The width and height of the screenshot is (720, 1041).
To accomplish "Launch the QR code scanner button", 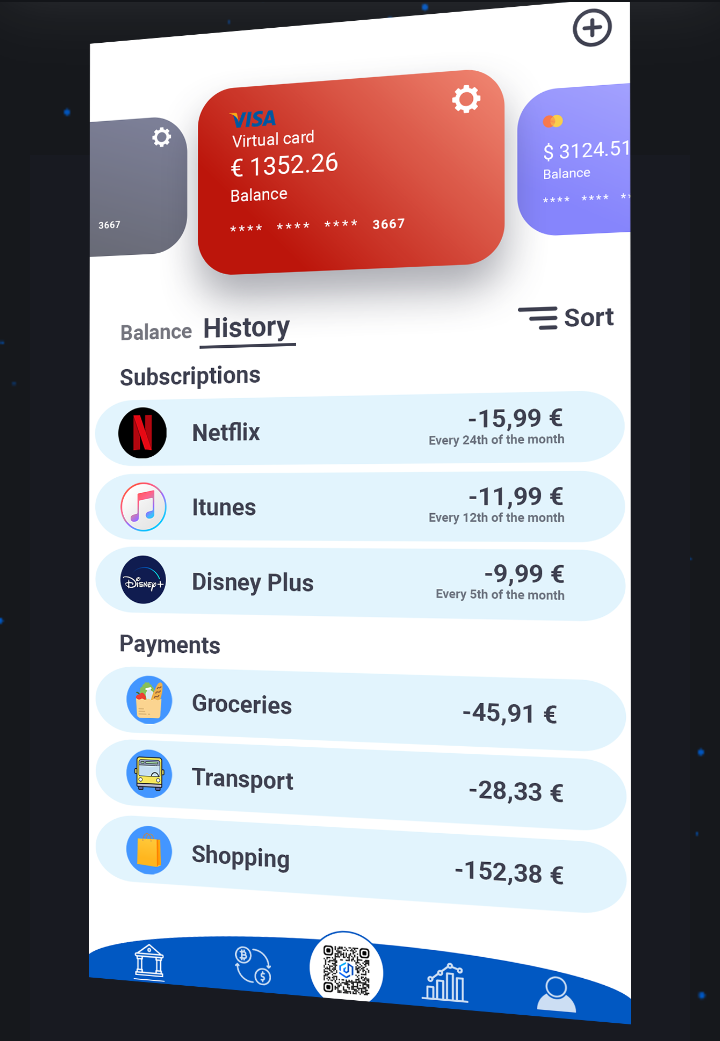I will click(346, 969).
